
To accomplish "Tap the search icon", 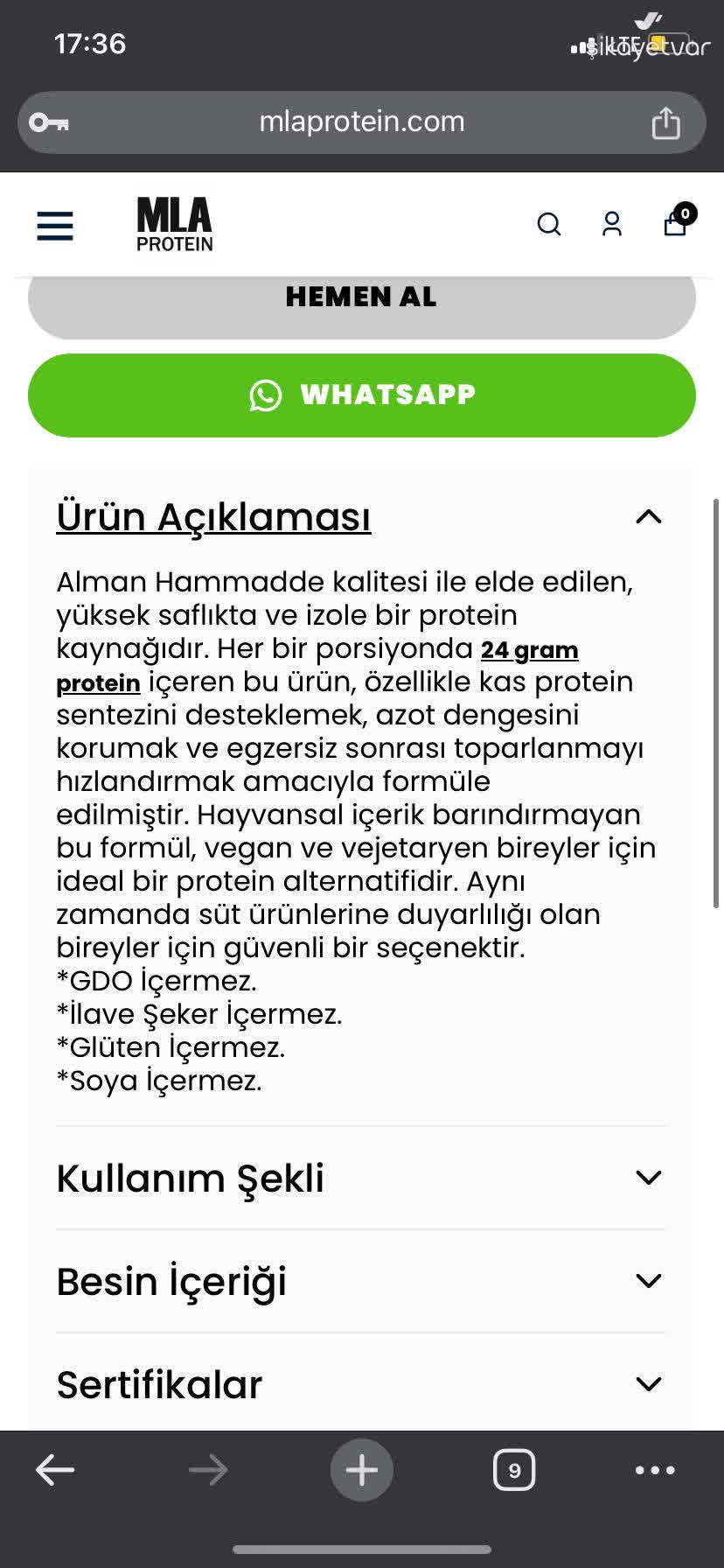I will tap(550, 225).
